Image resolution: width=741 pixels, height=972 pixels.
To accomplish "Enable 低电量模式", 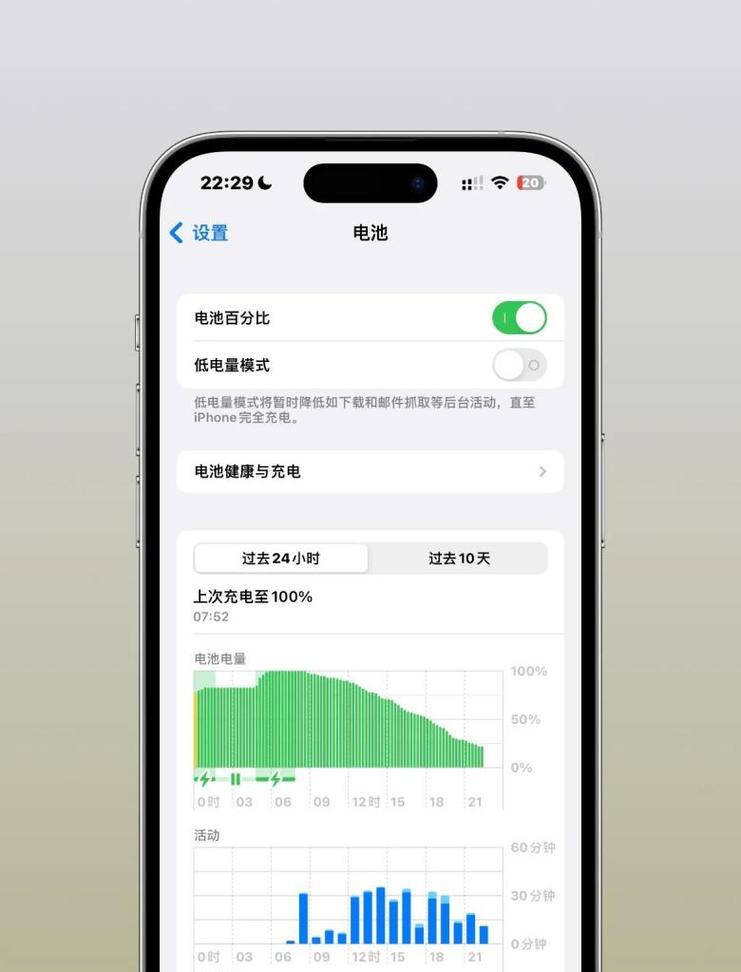I will [x=519, y=365].
